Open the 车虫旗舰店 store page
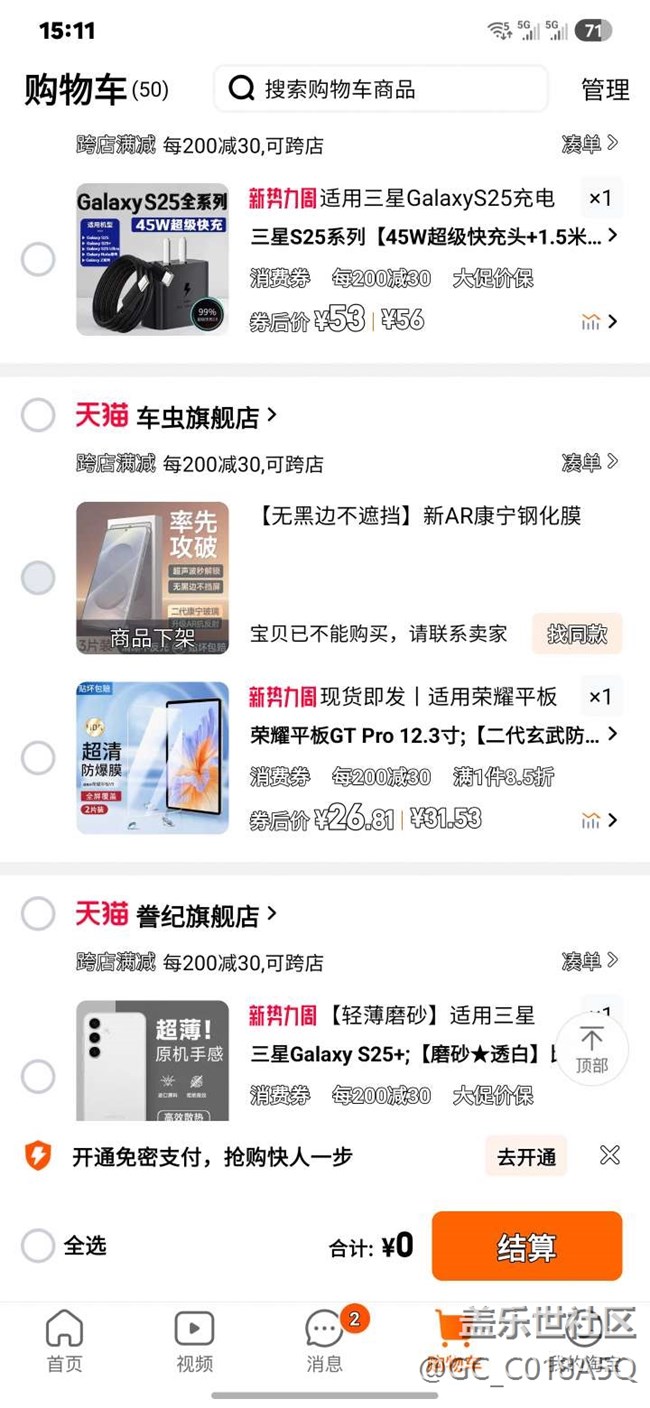Viewport: 650px width, 1408px height. click(x=206, y=416)
